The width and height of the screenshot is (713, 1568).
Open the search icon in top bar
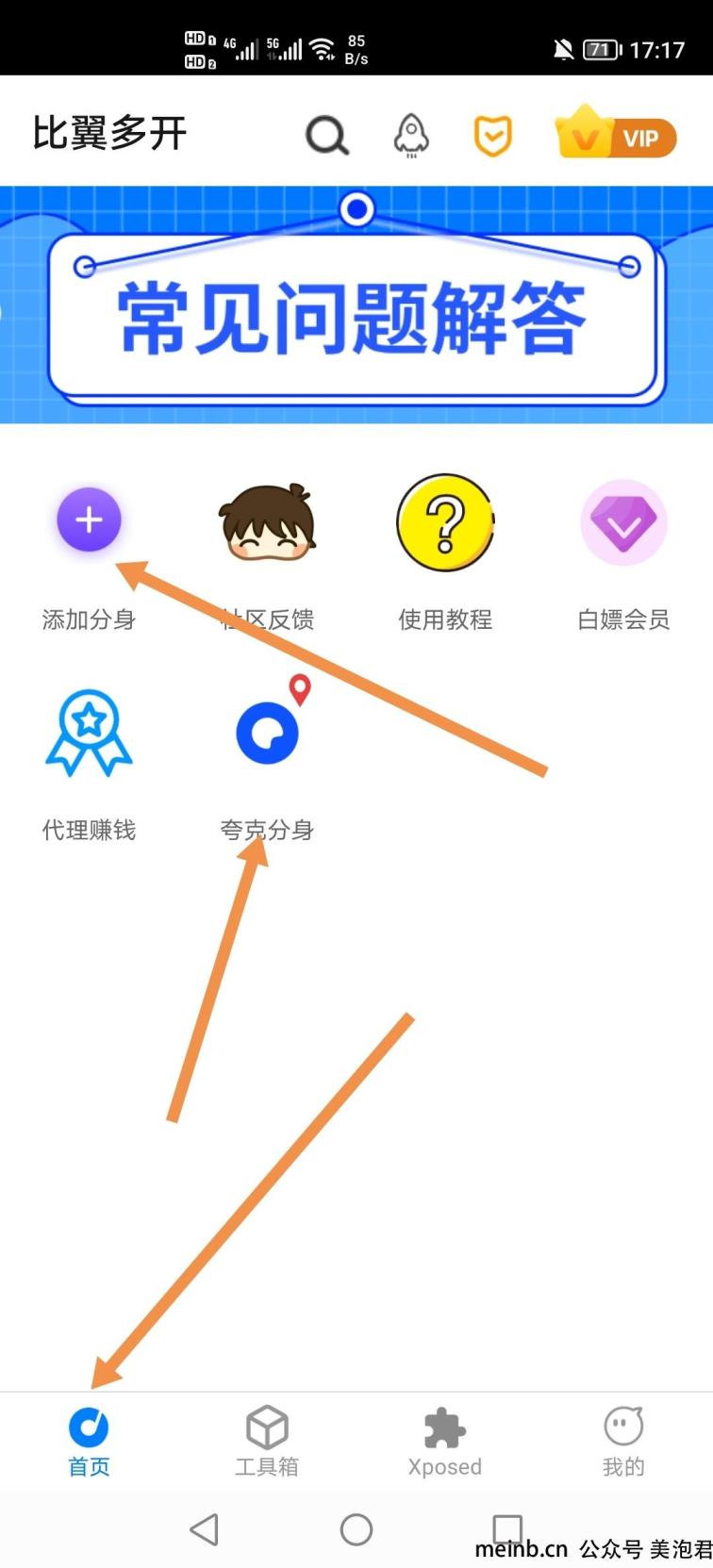[x=327, y=136]
